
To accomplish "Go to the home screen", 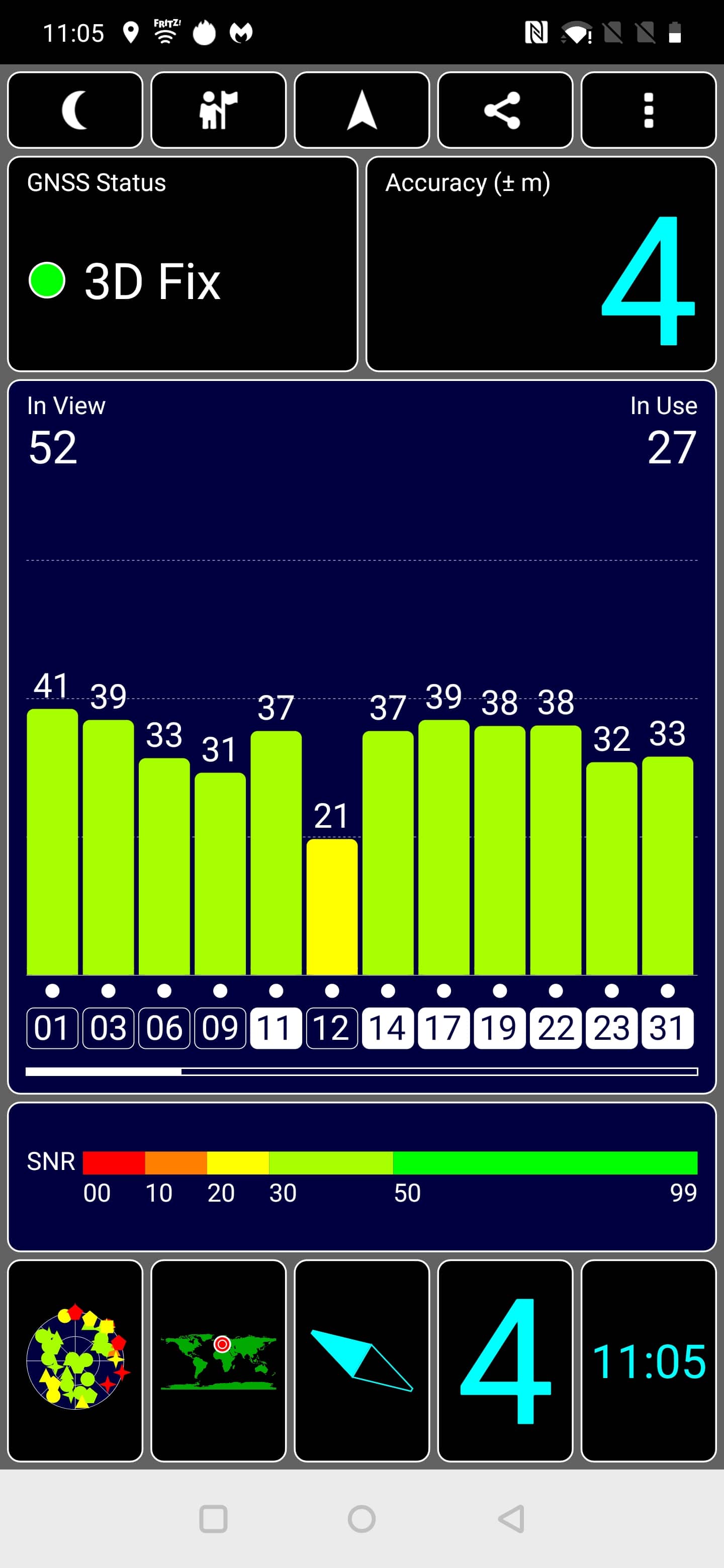I will (x=361, y=1519).
